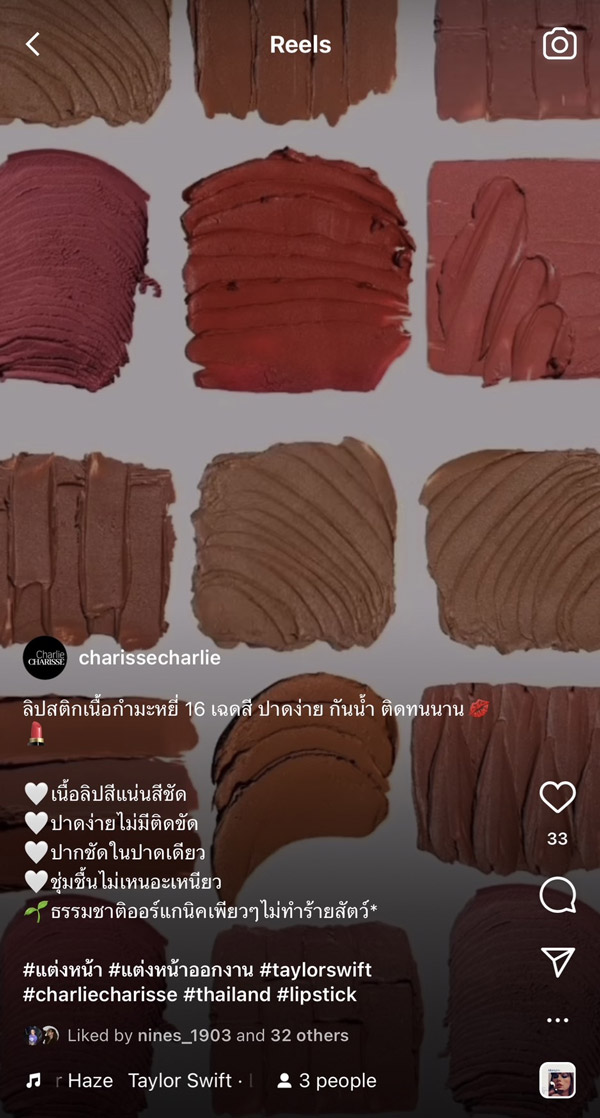View the 3 people tagged
The width and height of the screenshot is (600, 1118).
click(326, 1081)
